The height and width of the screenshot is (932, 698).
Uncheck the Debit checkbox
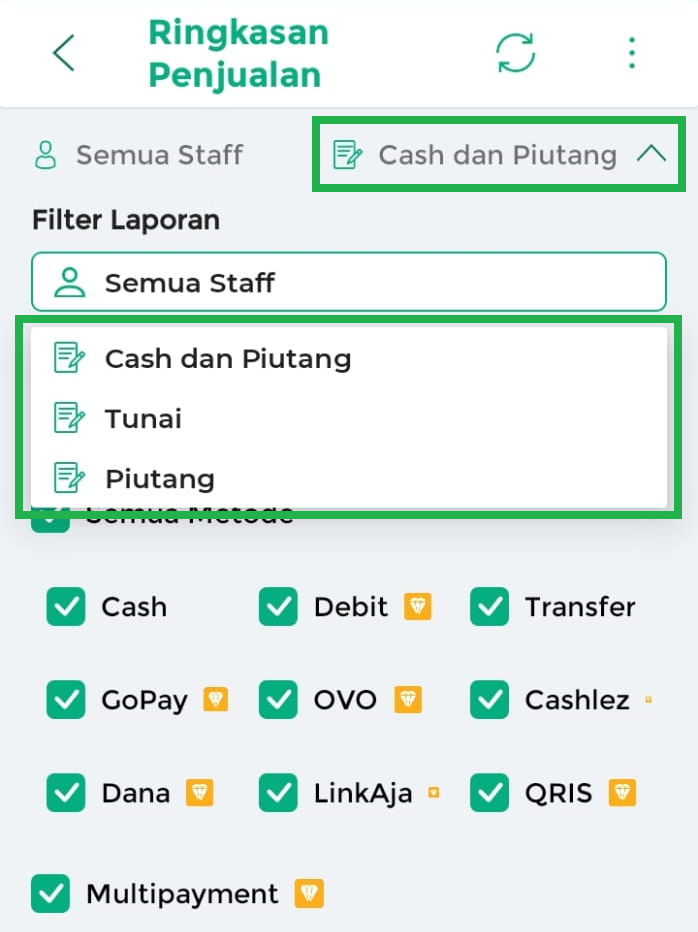278,607
